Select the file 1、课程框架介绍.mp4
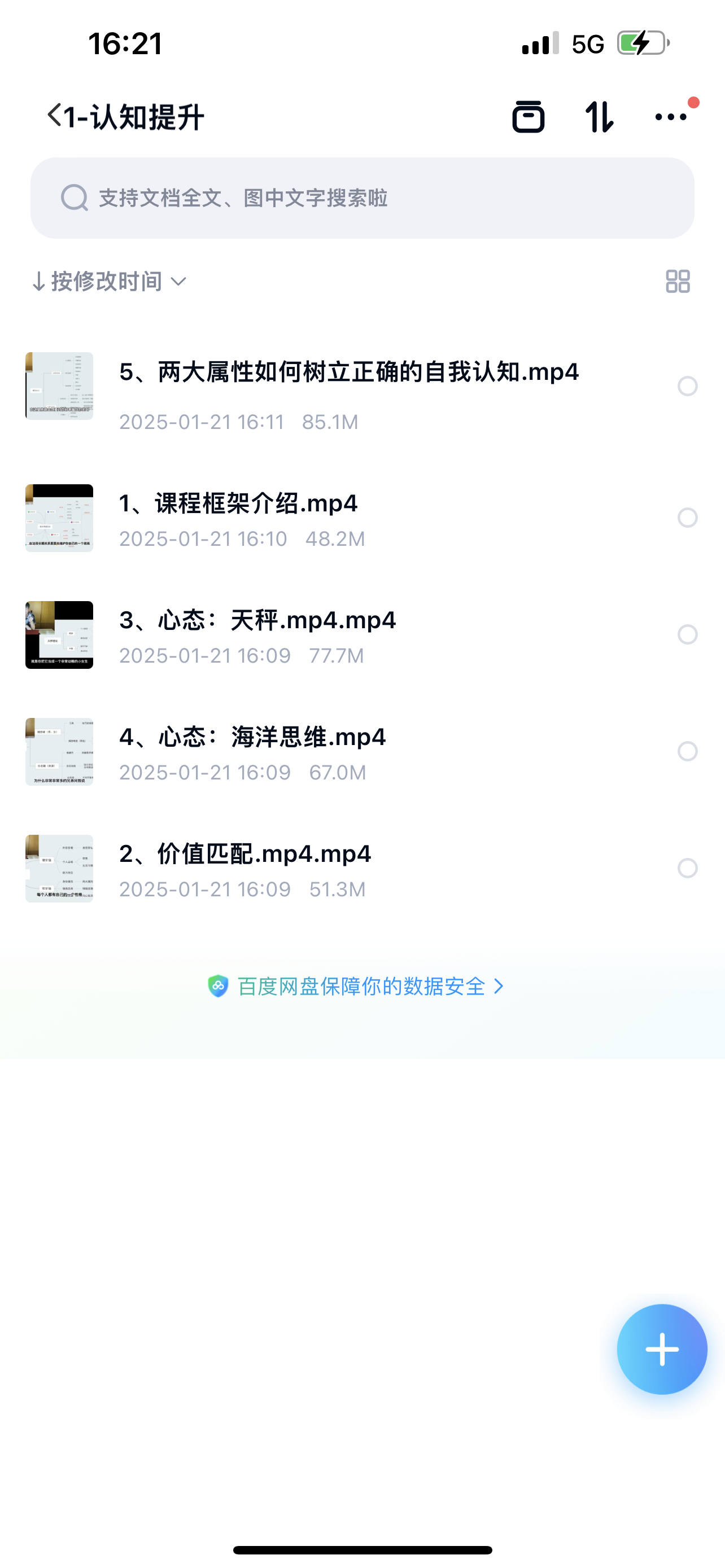The width and height of the screenshot is (725, 1568). [687, 518]
